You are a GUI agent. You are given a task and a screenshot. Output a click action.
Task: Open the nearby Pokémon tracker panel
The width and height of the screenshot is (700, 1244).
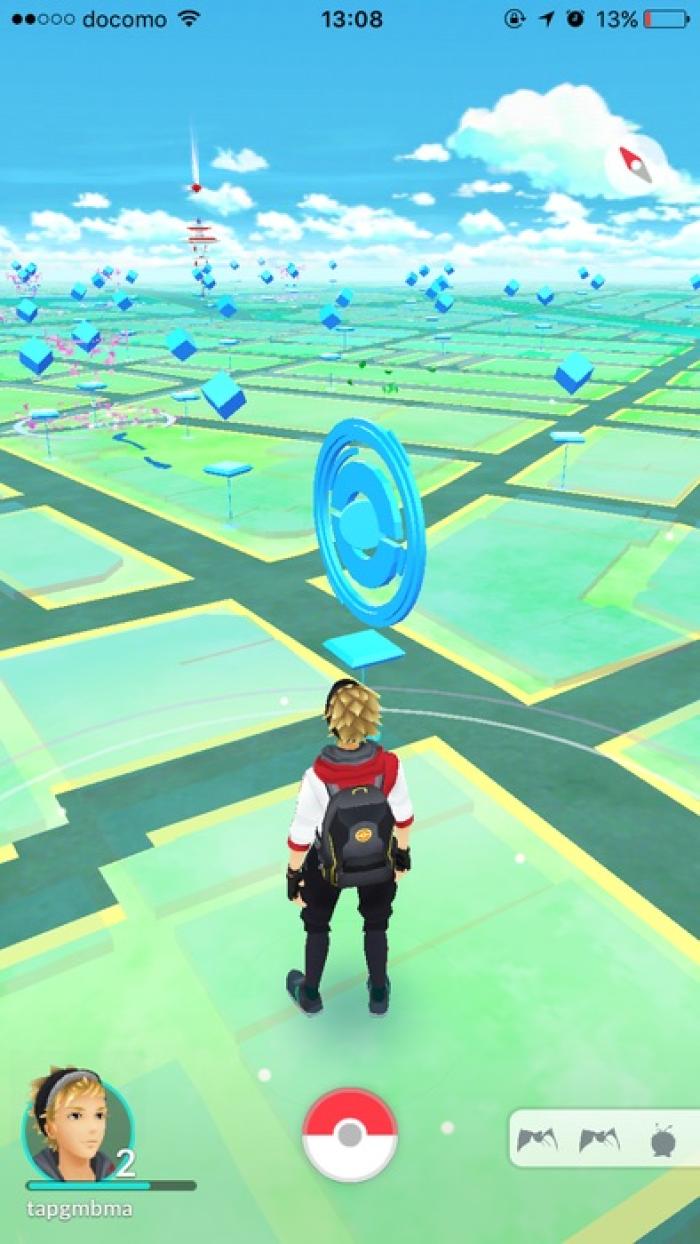602,1139
